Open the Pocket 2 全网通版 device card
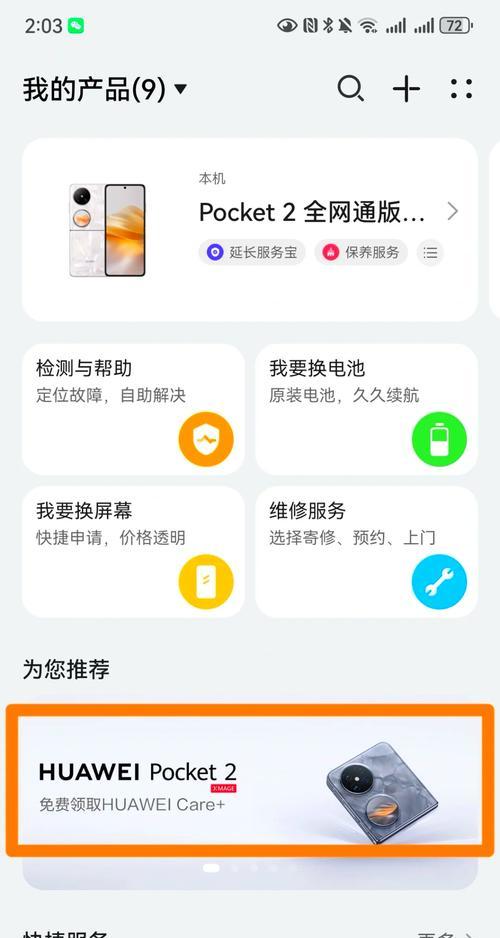The height and width of the screenshot is (938, 500). pos(250,230)
